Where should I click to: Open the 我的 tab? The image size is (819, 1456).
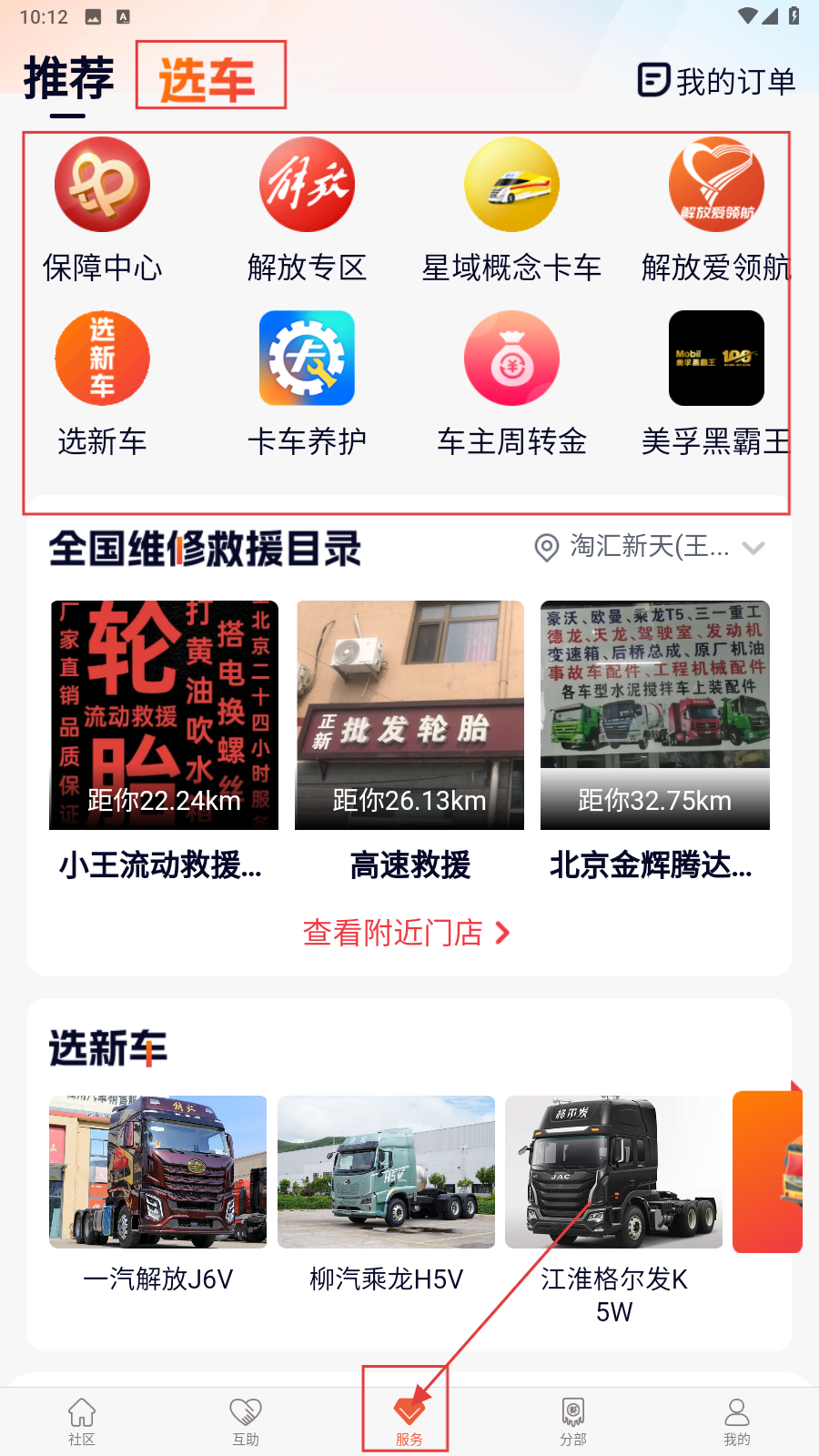point(736,1421)
